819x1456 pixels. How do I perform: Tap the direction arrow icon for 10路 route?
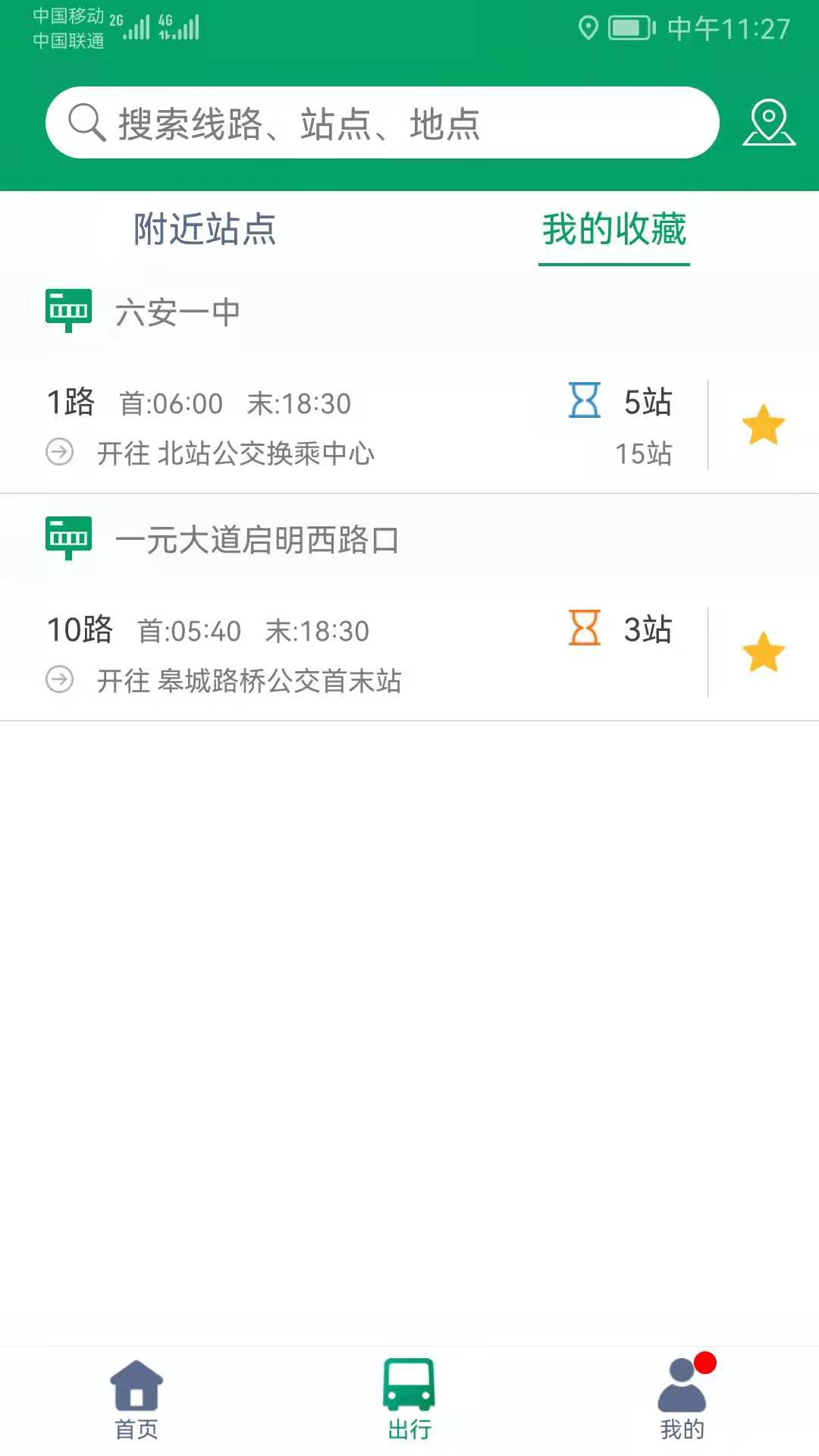click(59, 679)
